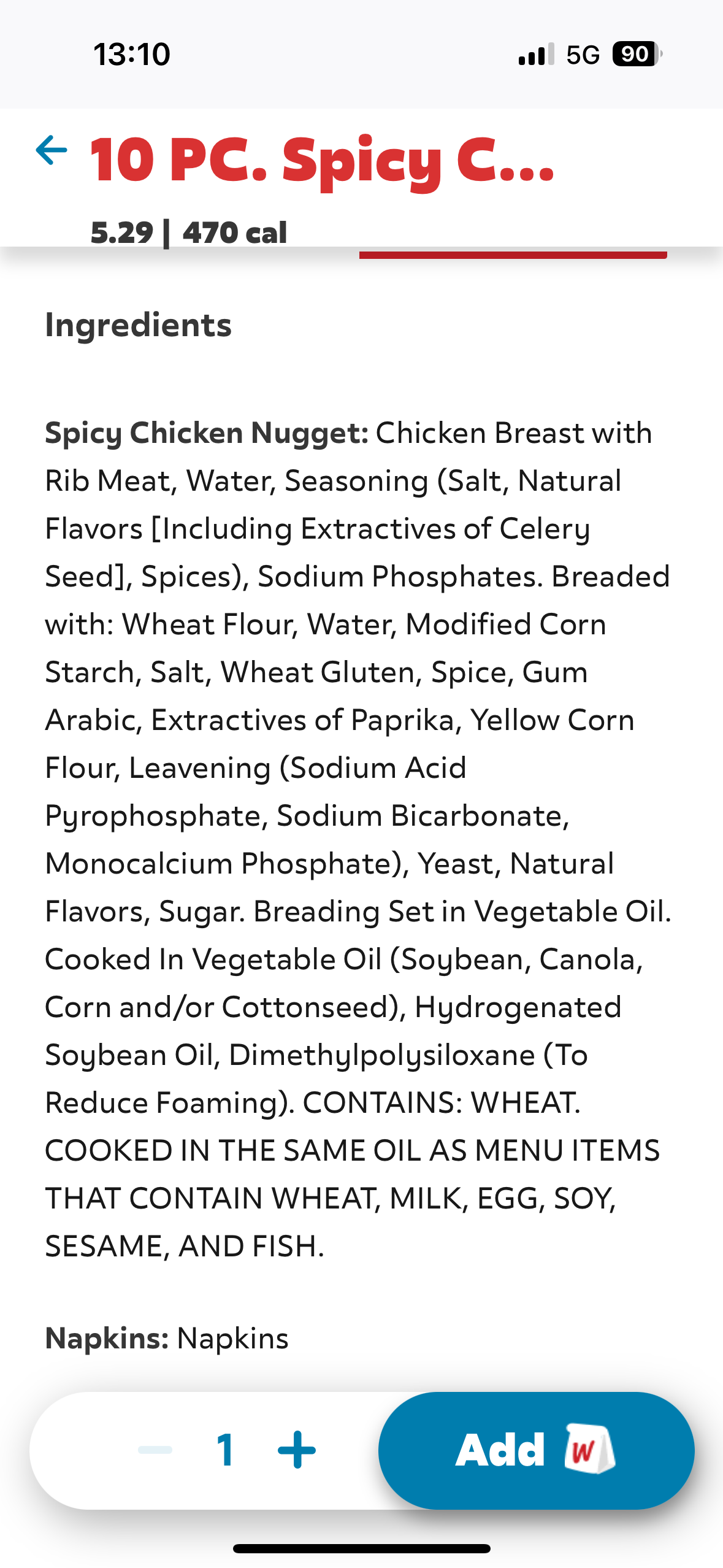723x1568 pixels.
Task: Go back using the blue arrow
Action: click(52, 150)
